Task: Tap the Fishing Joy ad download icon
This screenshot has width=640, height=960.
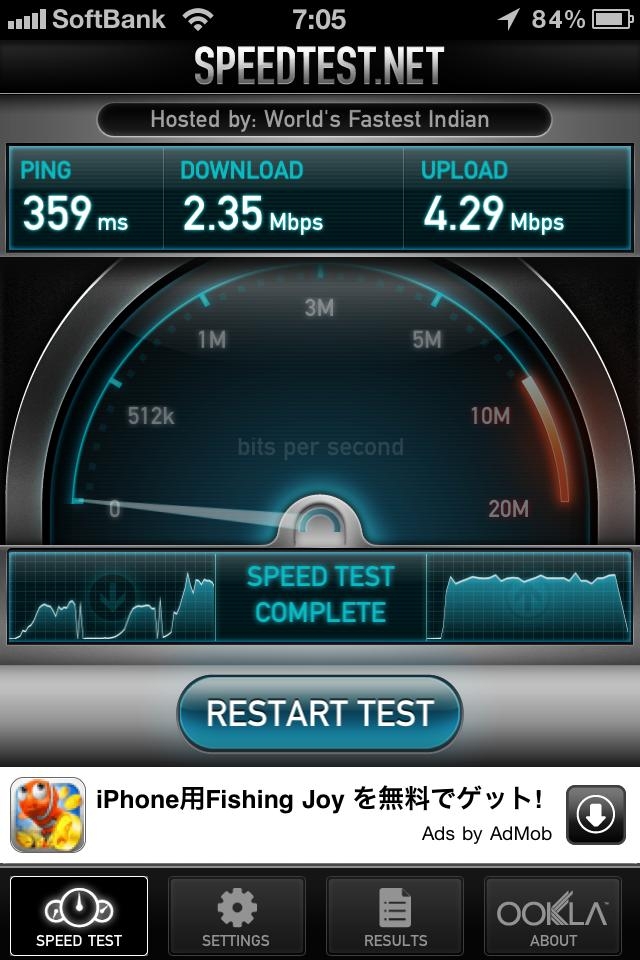Action: coord(596,815)
